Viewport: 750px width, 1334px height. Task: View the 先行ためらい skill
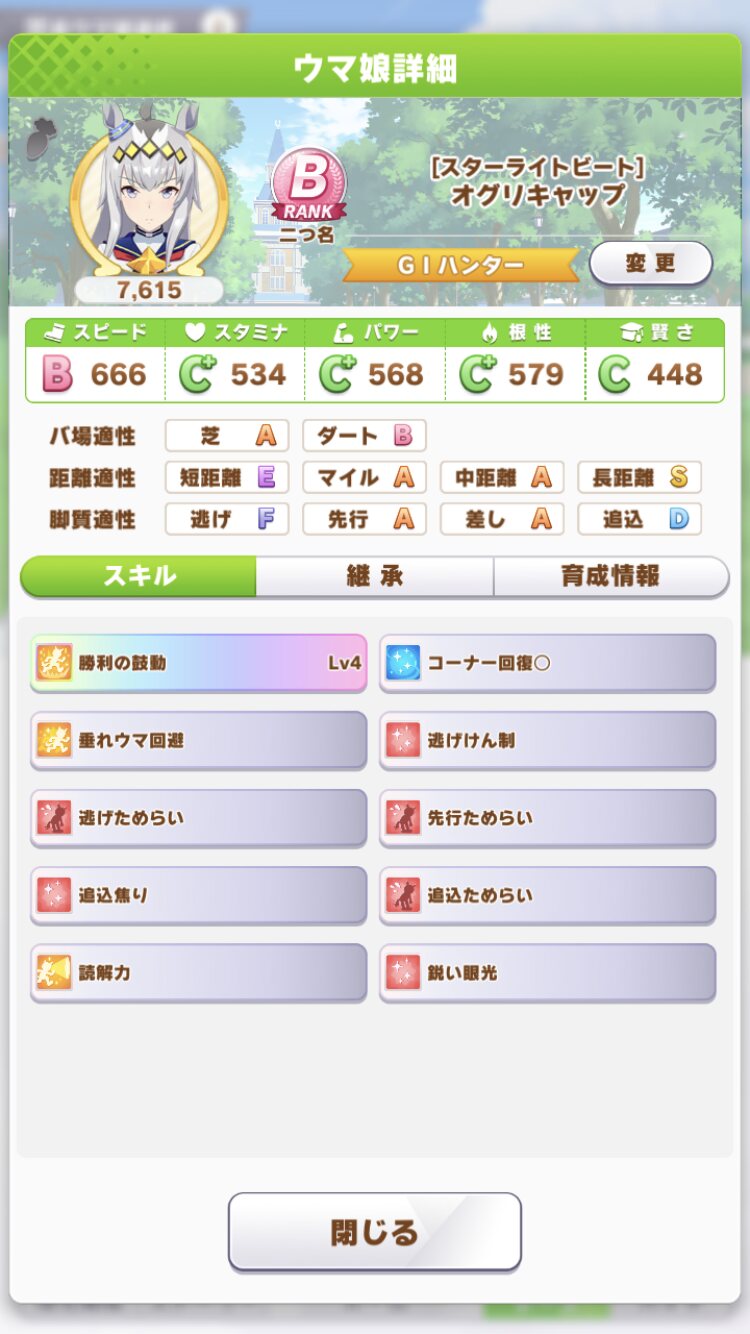547,817
